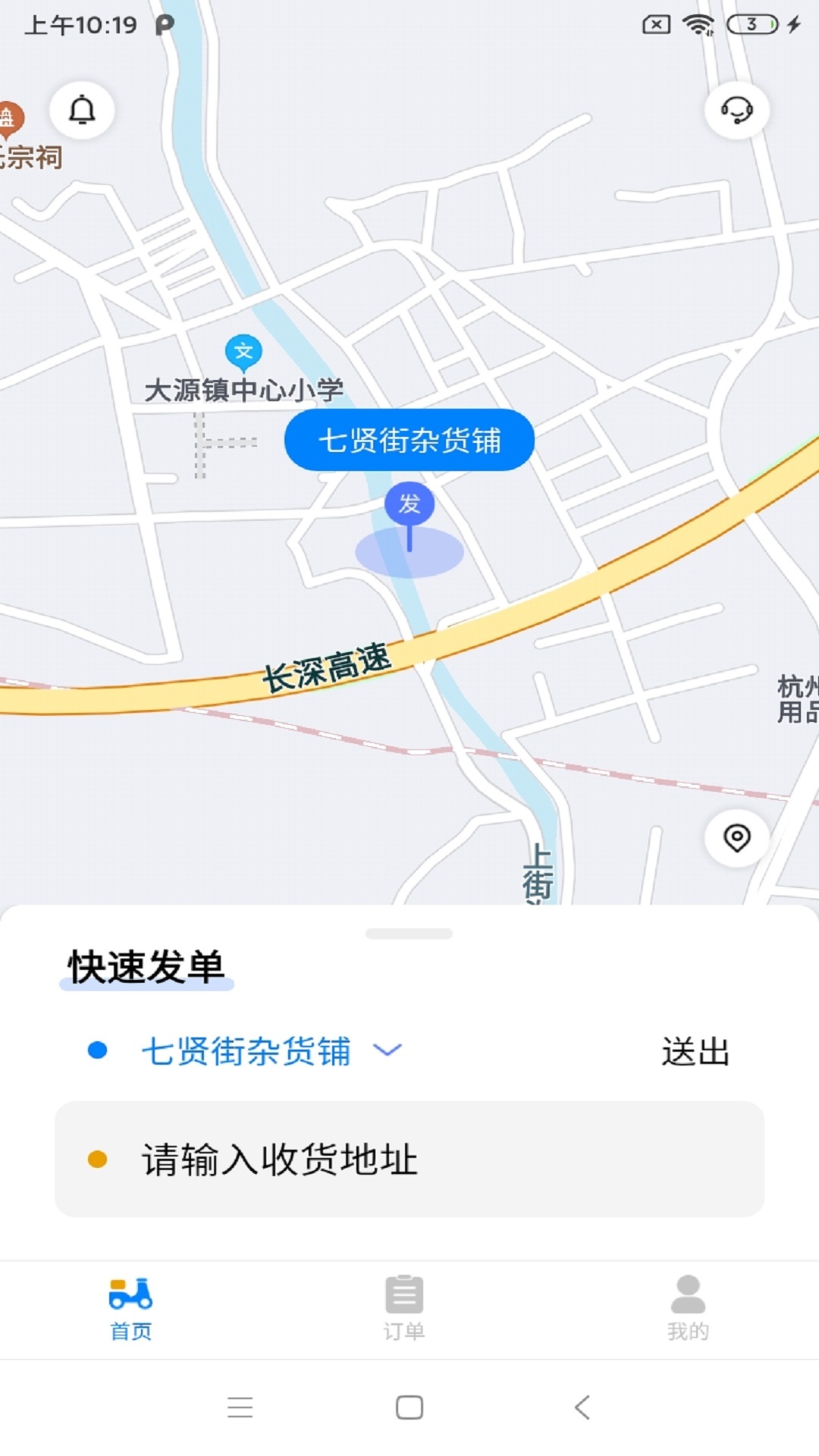This screenshot has height=1456, width=819.
Task: Tap the 七贤街杂货铺 map bubble
Action: [x=409, y=440]
